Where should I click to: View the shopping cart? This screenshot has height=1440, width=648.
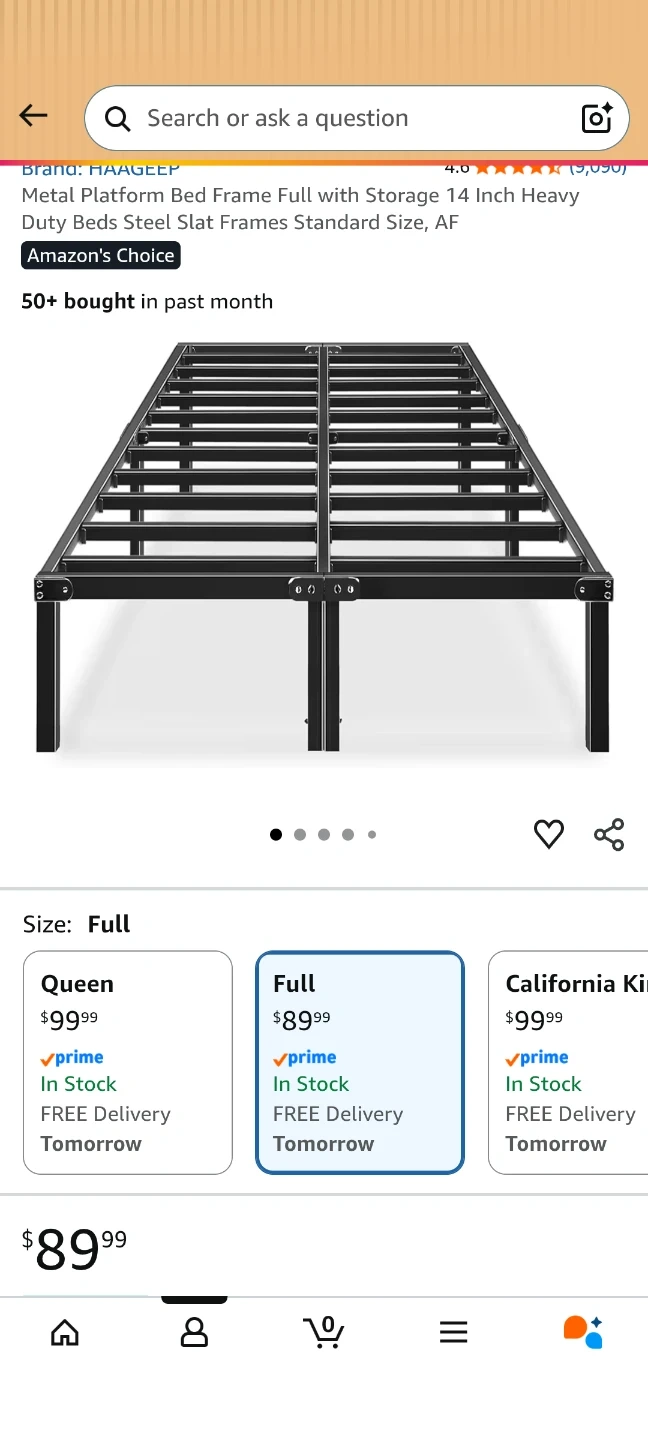point(324,1332)
